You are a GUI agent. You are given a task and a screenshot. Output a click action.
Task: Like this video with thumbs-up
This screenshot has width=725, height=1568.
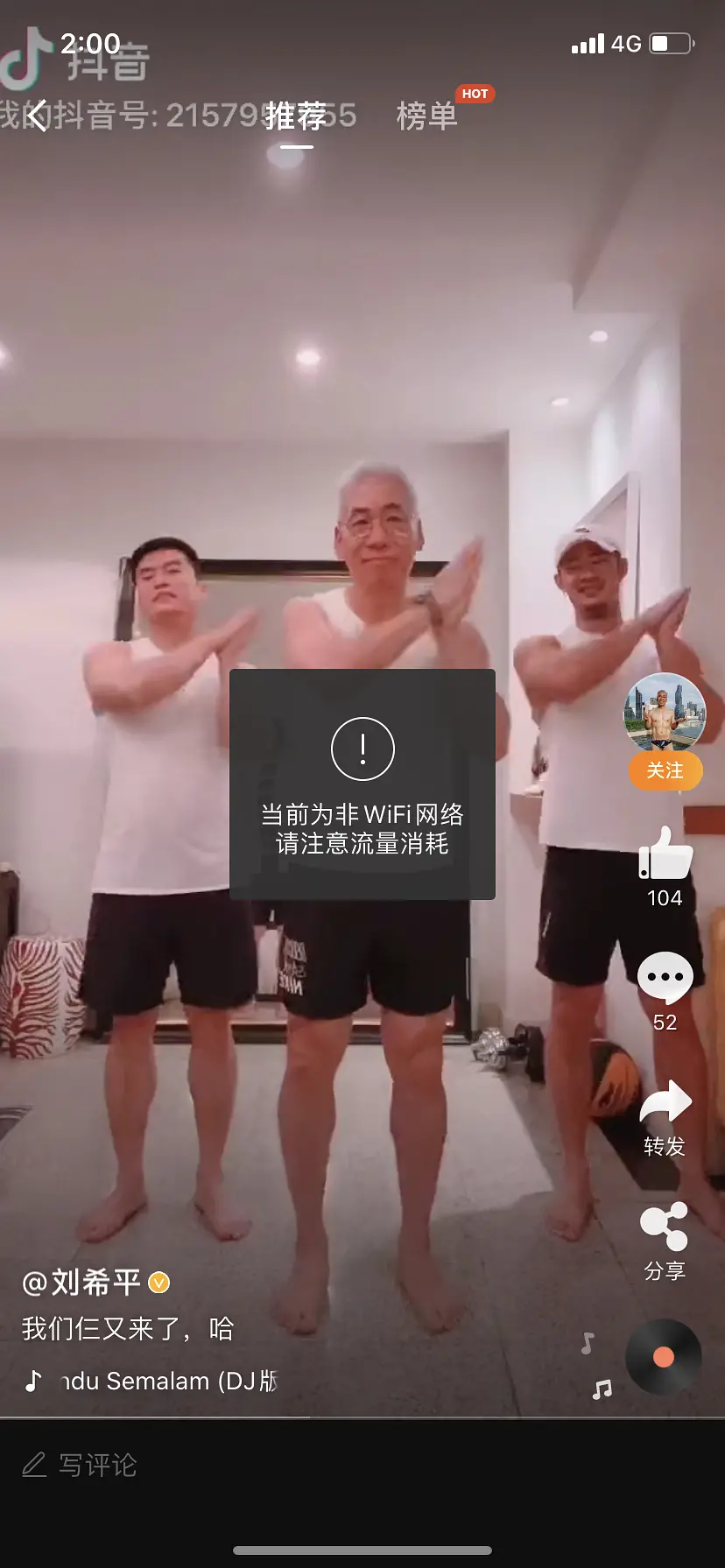665,854
